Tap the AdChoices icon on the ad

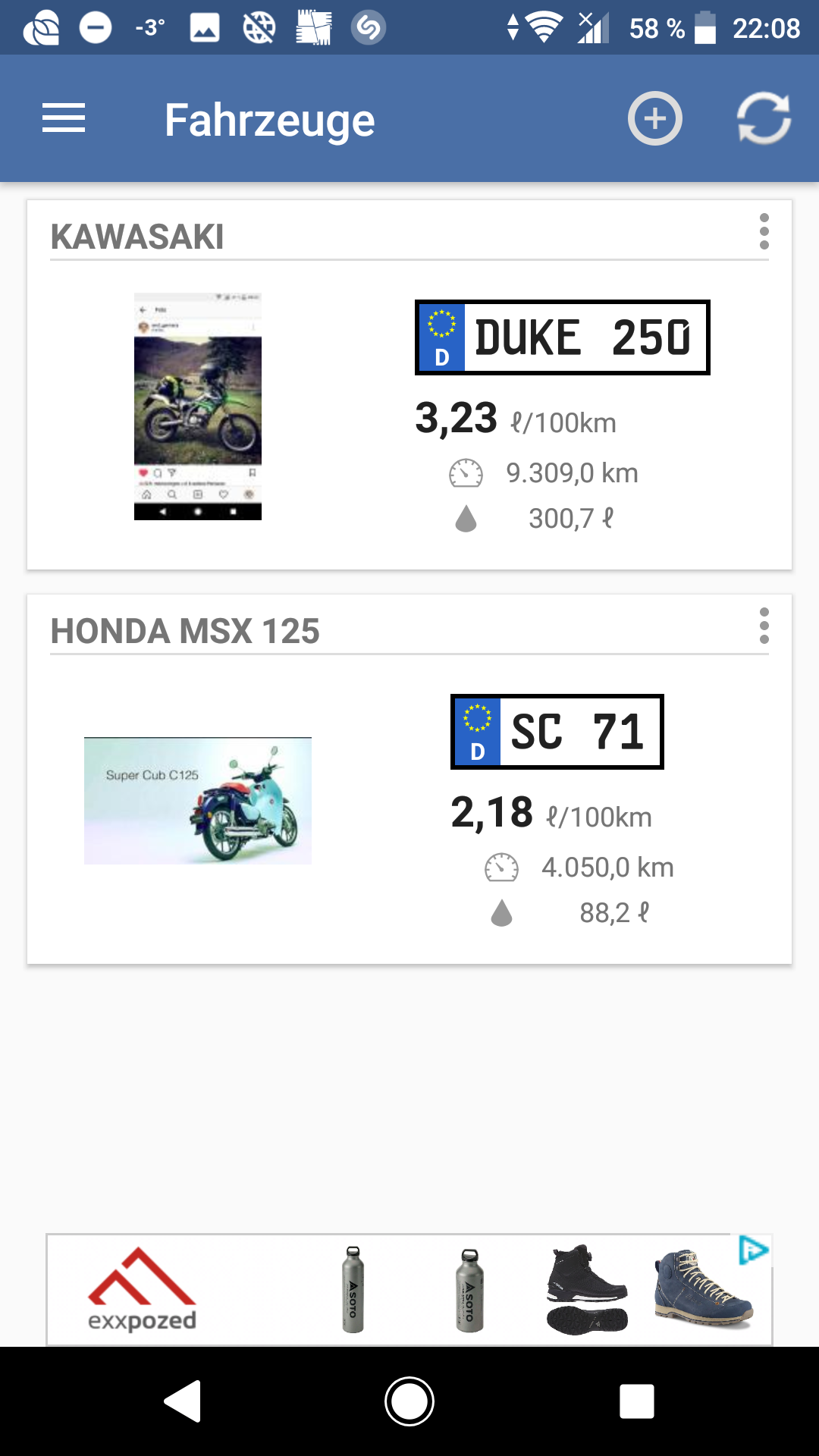[753, 1250]
